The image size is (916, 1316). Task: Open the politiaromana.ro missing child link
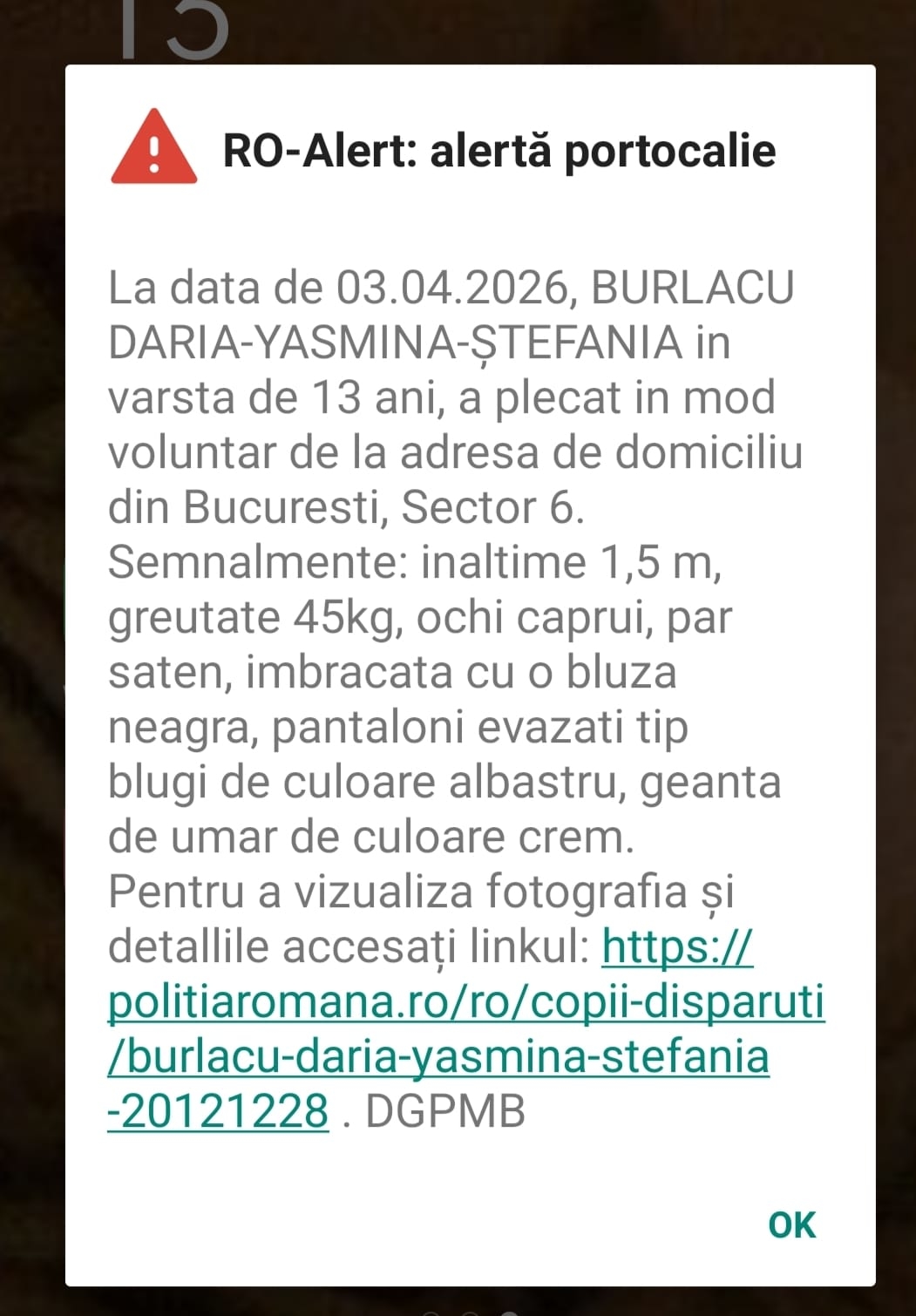(465, 1002)
